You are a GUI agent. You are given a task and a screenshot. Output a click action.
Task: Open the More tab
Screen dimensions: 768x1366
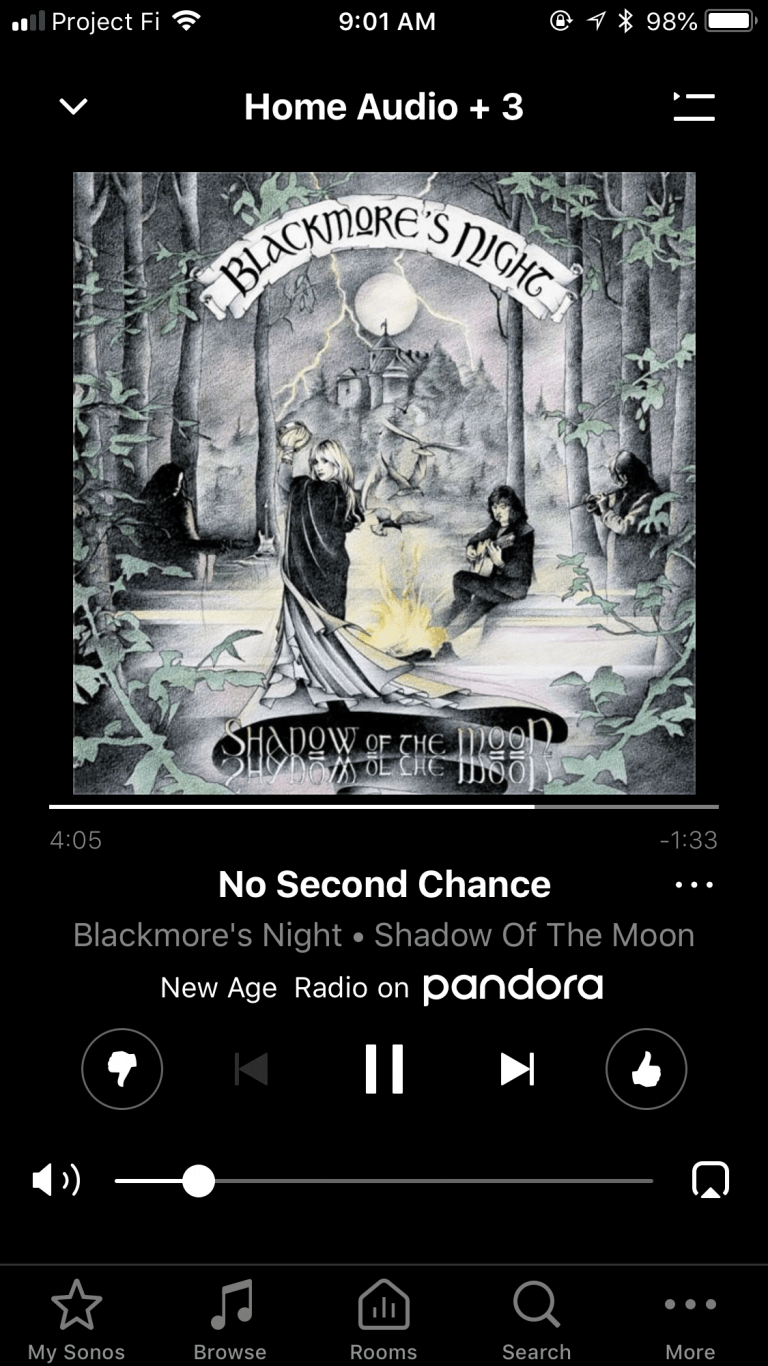pos(690,1320)
